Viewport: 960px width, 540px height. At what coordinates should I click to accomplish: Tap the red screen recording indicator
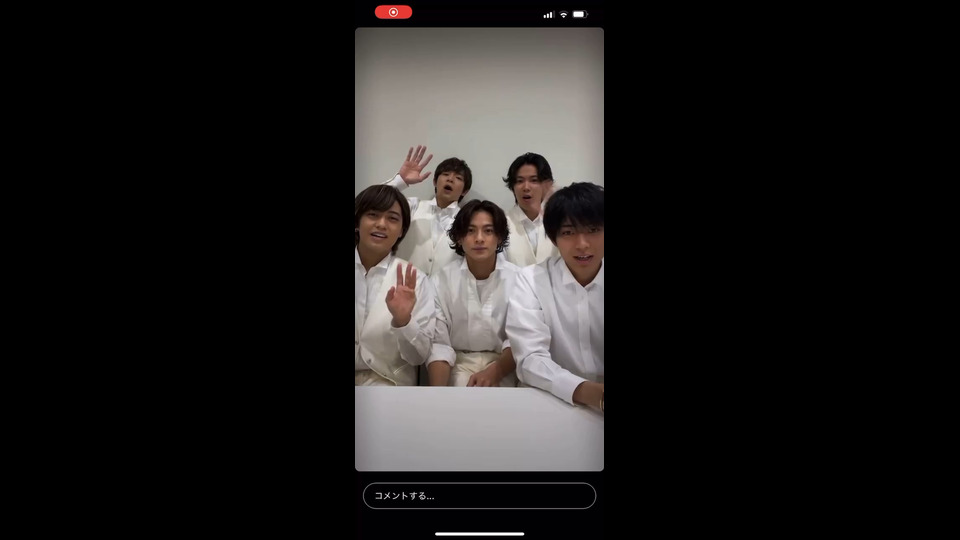pyautogui.click(x=393, y=12)
